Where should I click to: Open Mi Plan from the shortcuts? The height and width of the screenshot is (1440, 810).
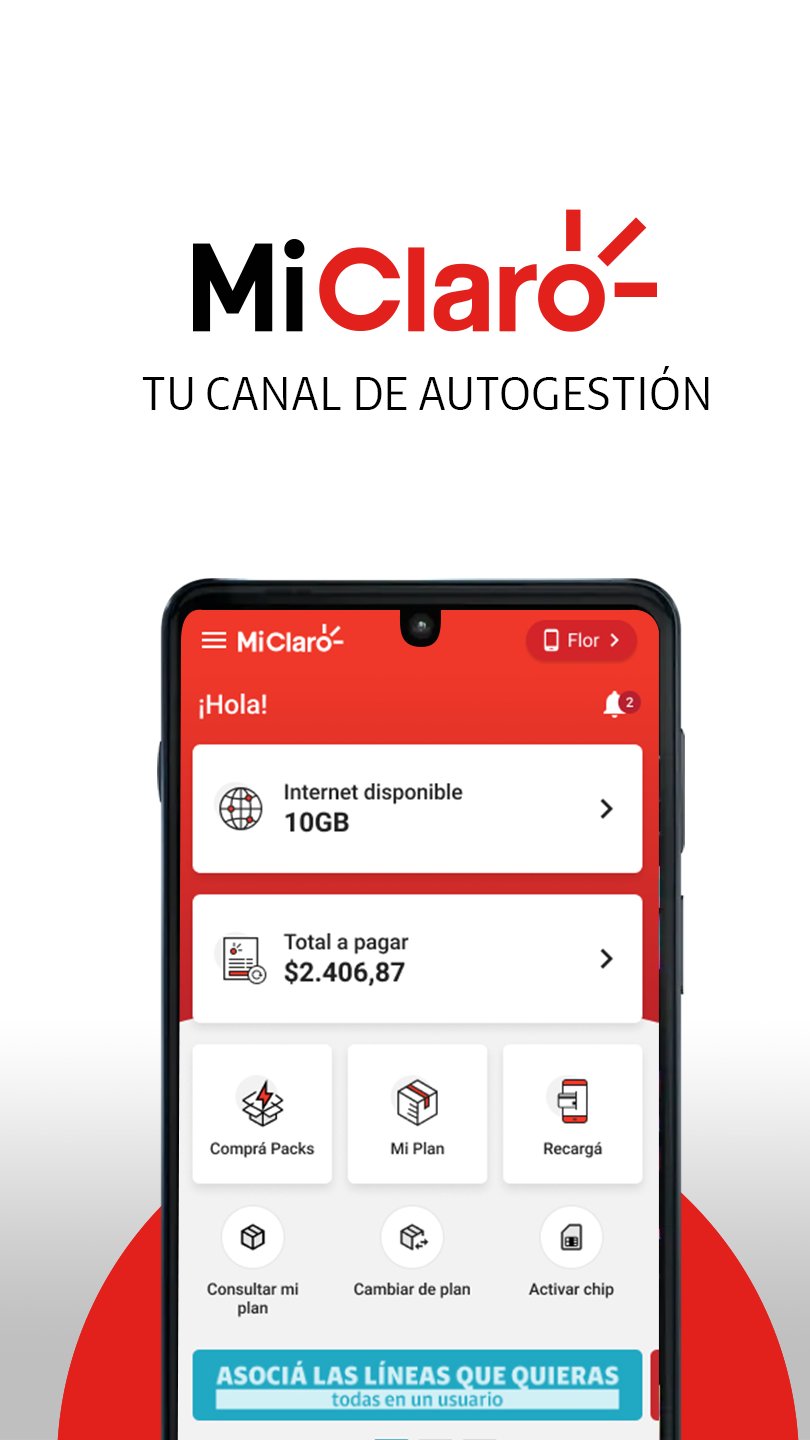(417, 1103)
